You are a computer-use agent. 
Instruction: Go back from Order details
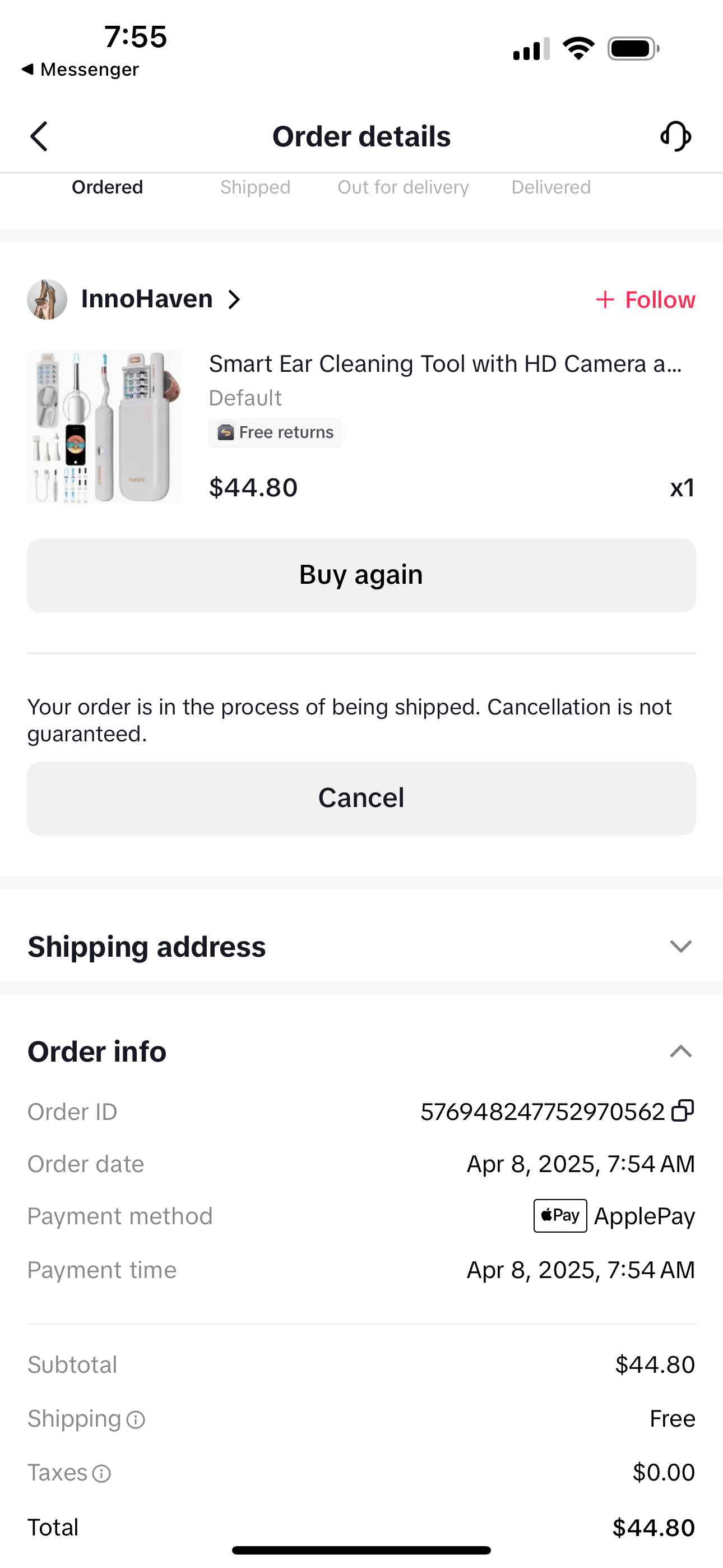pyautogui.click(x=39, y=136)
